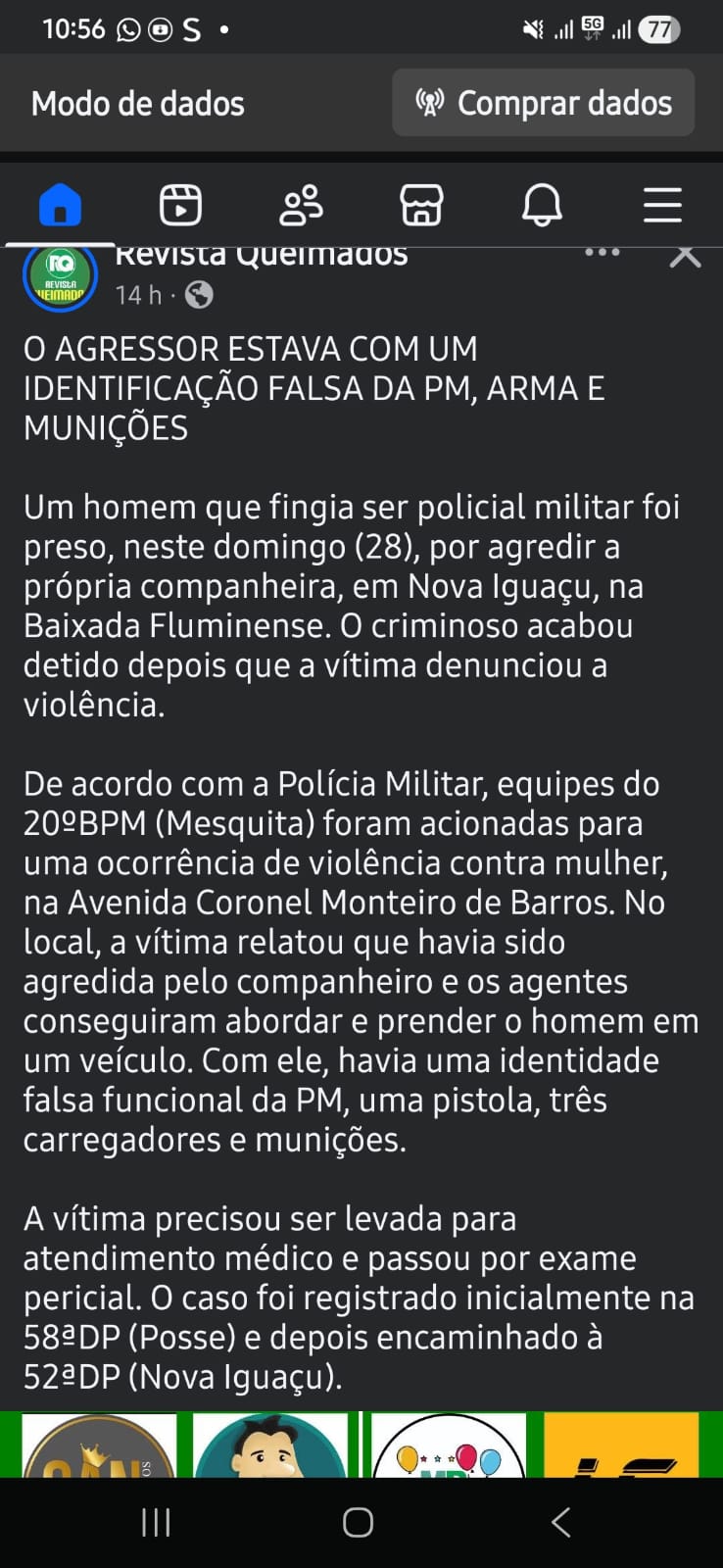Switch to the Home feed tab
723x1568 pixels.
coord(60,206)
